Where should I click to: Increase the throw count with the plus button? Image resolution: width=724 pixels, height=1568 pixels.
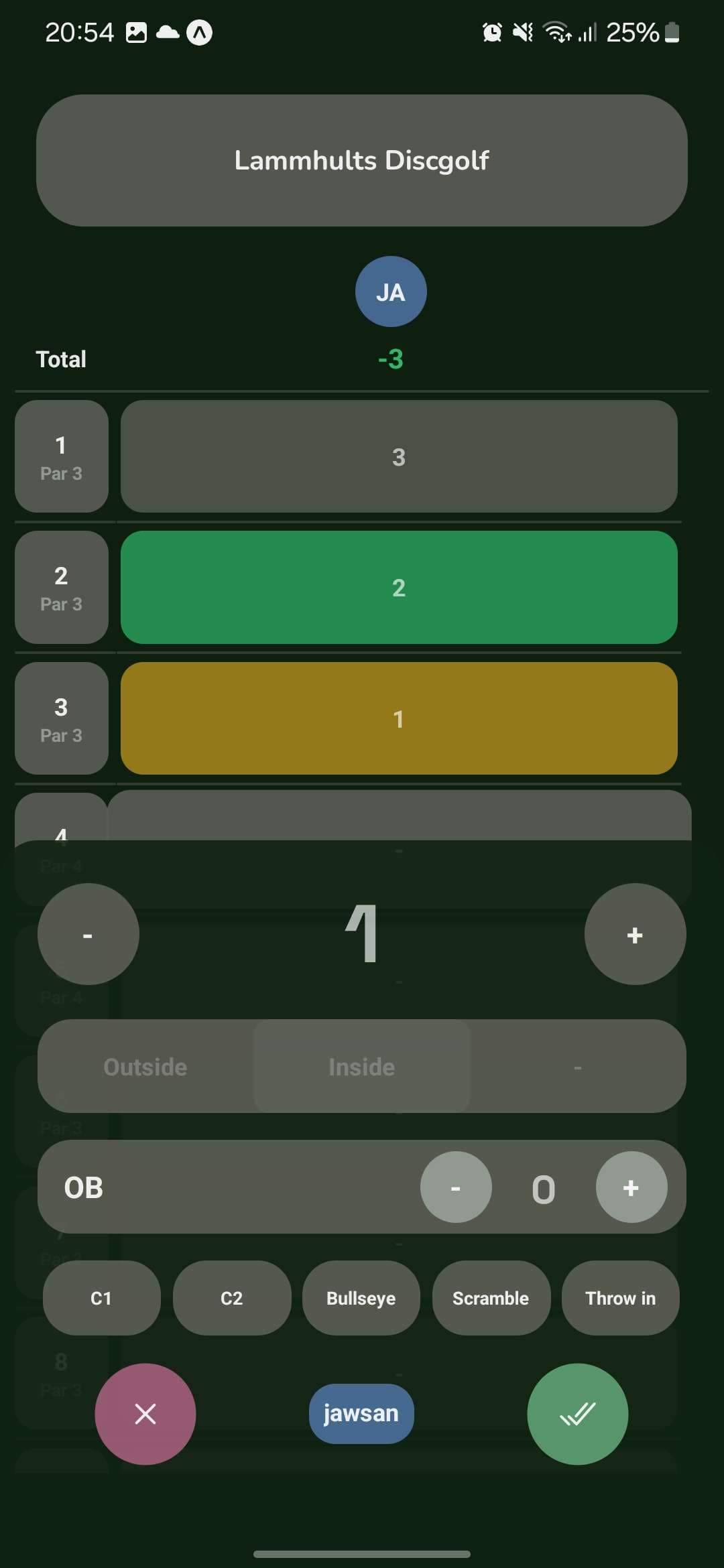(635, 934)
